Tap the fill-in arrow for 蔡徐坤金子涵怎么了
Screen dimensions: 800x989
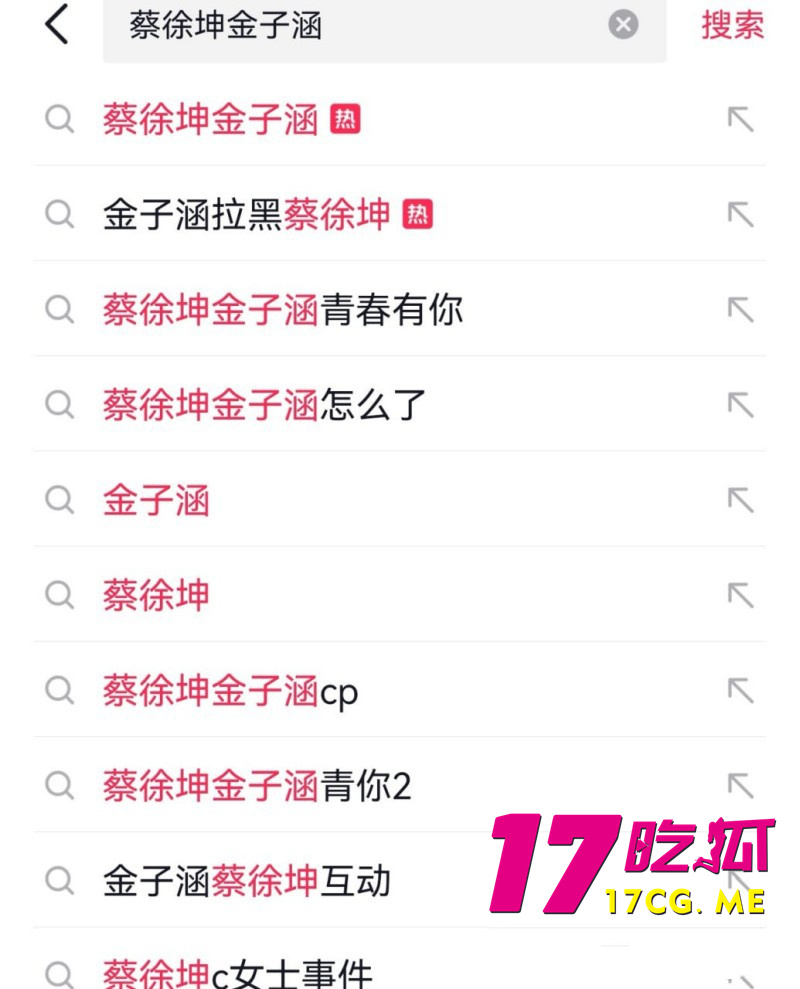click(739, 405)
